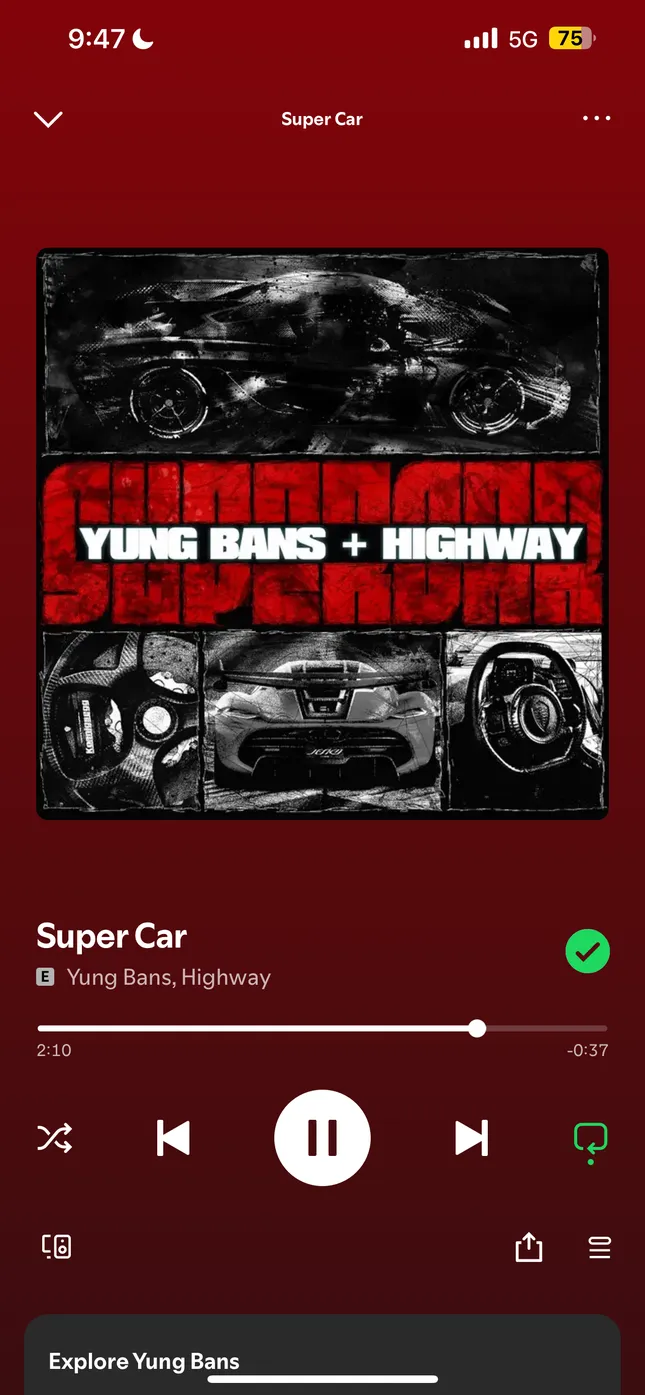Collapse the now playing screen
This screenshot has width=645, height=1395.
click(48, 119)
